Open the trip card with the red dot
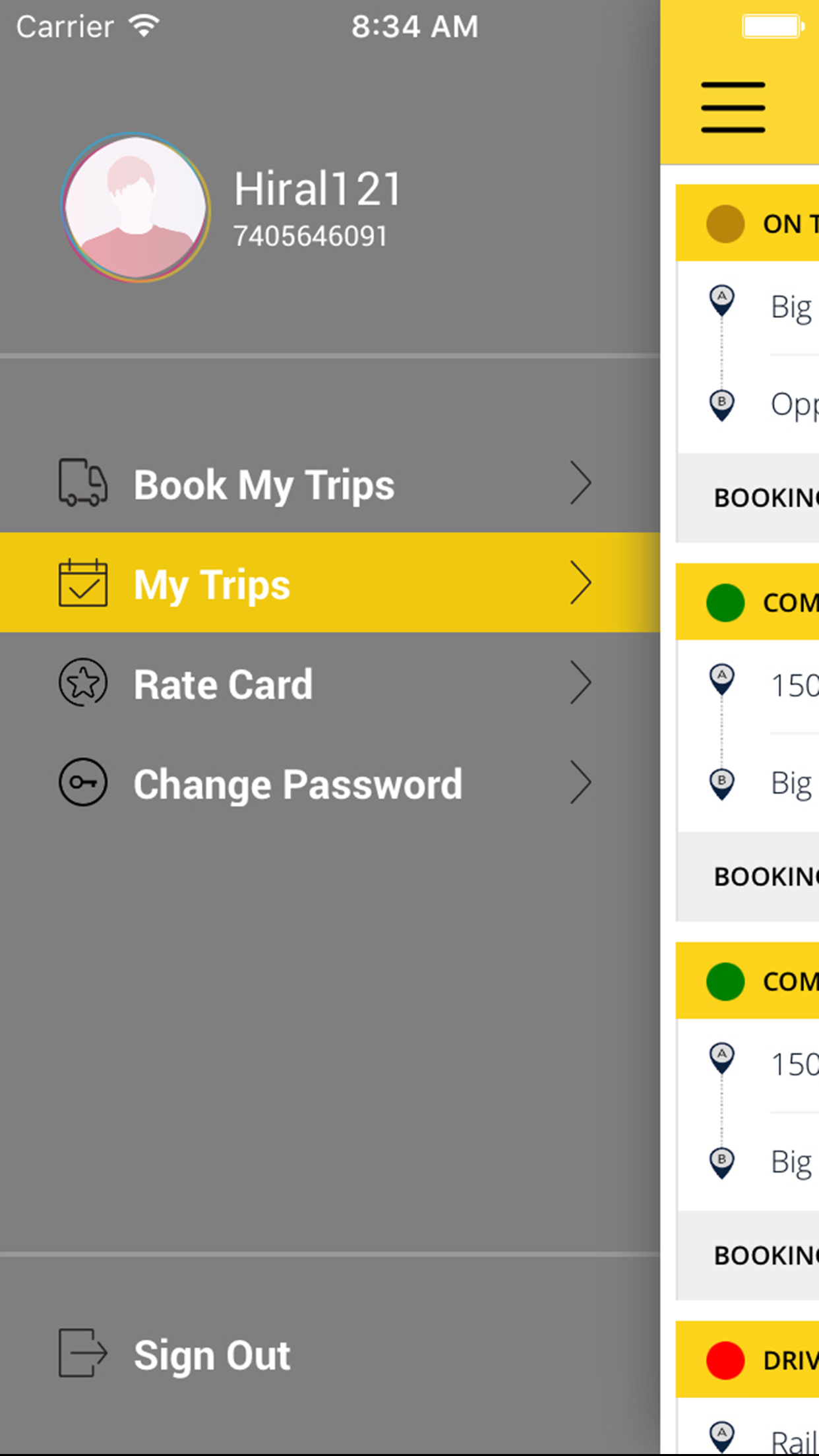This screenshot has width=819, height=1456. (748, 1387)
